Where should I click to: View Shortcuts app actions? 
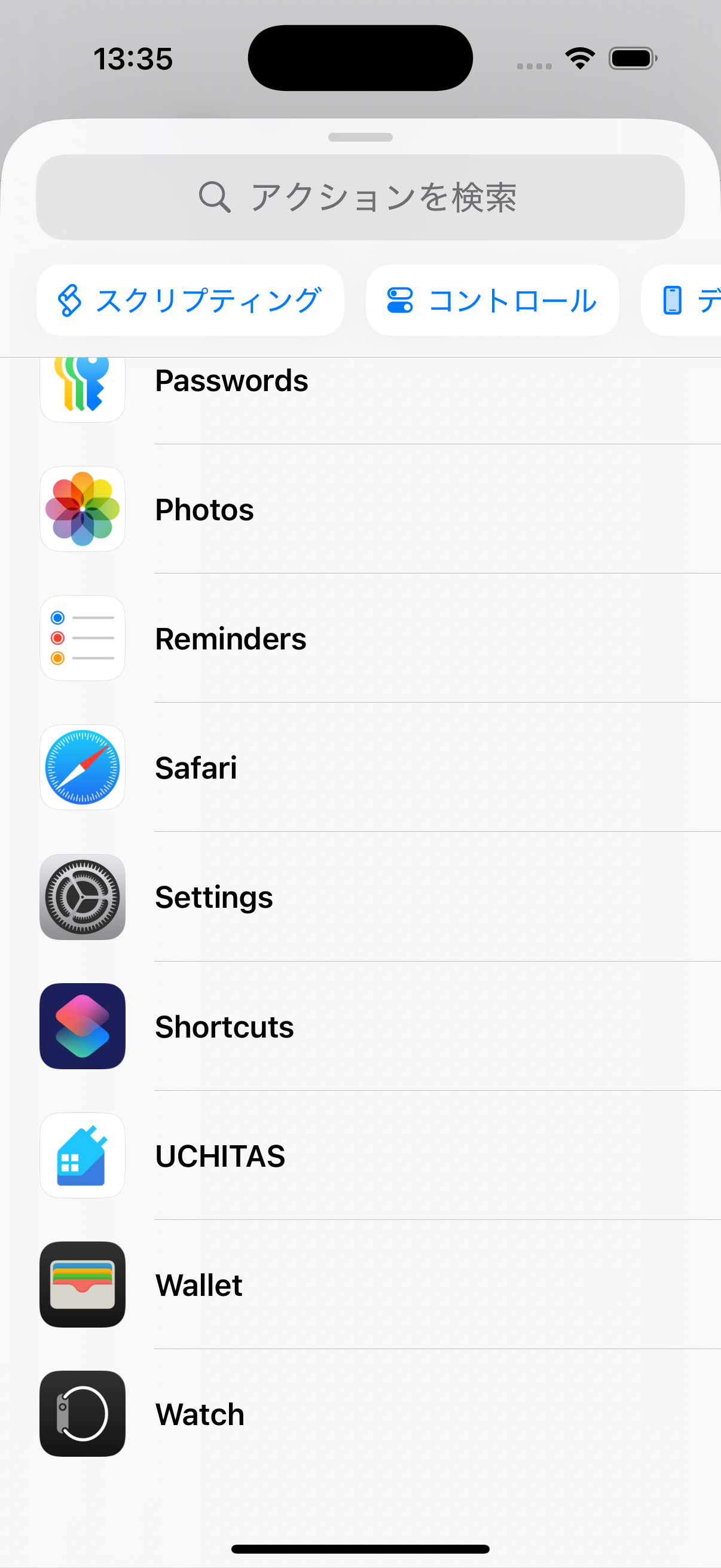click(224, 1027)
